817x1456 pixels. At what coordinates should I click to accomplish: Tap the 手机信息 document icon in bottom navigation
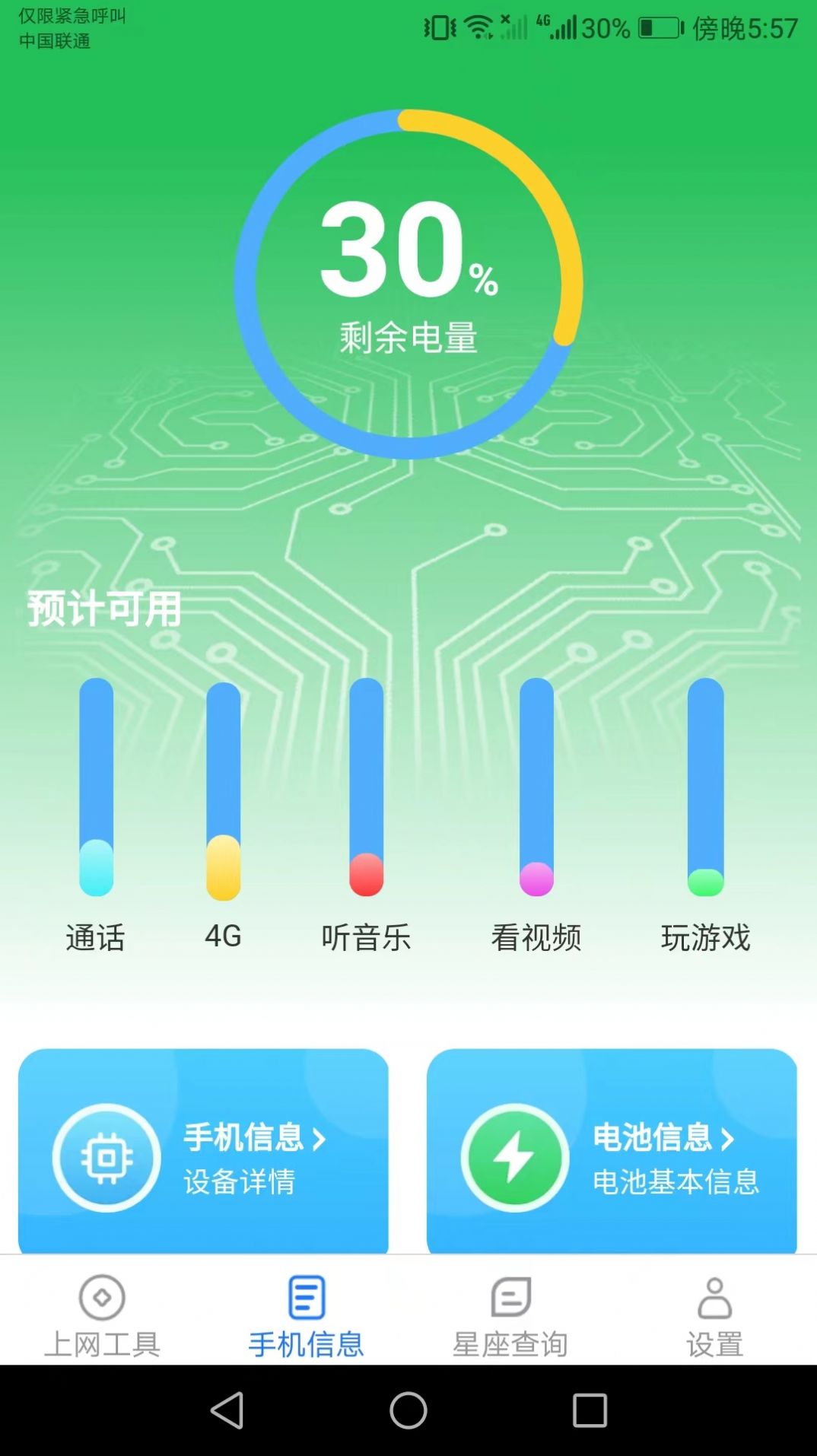tap(304, 1297)
